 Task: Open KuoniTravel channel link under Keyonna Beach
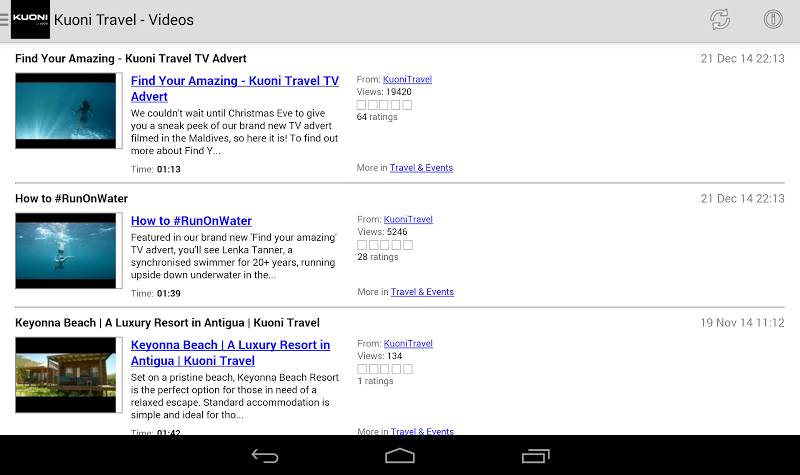click(x=408, y=343)
